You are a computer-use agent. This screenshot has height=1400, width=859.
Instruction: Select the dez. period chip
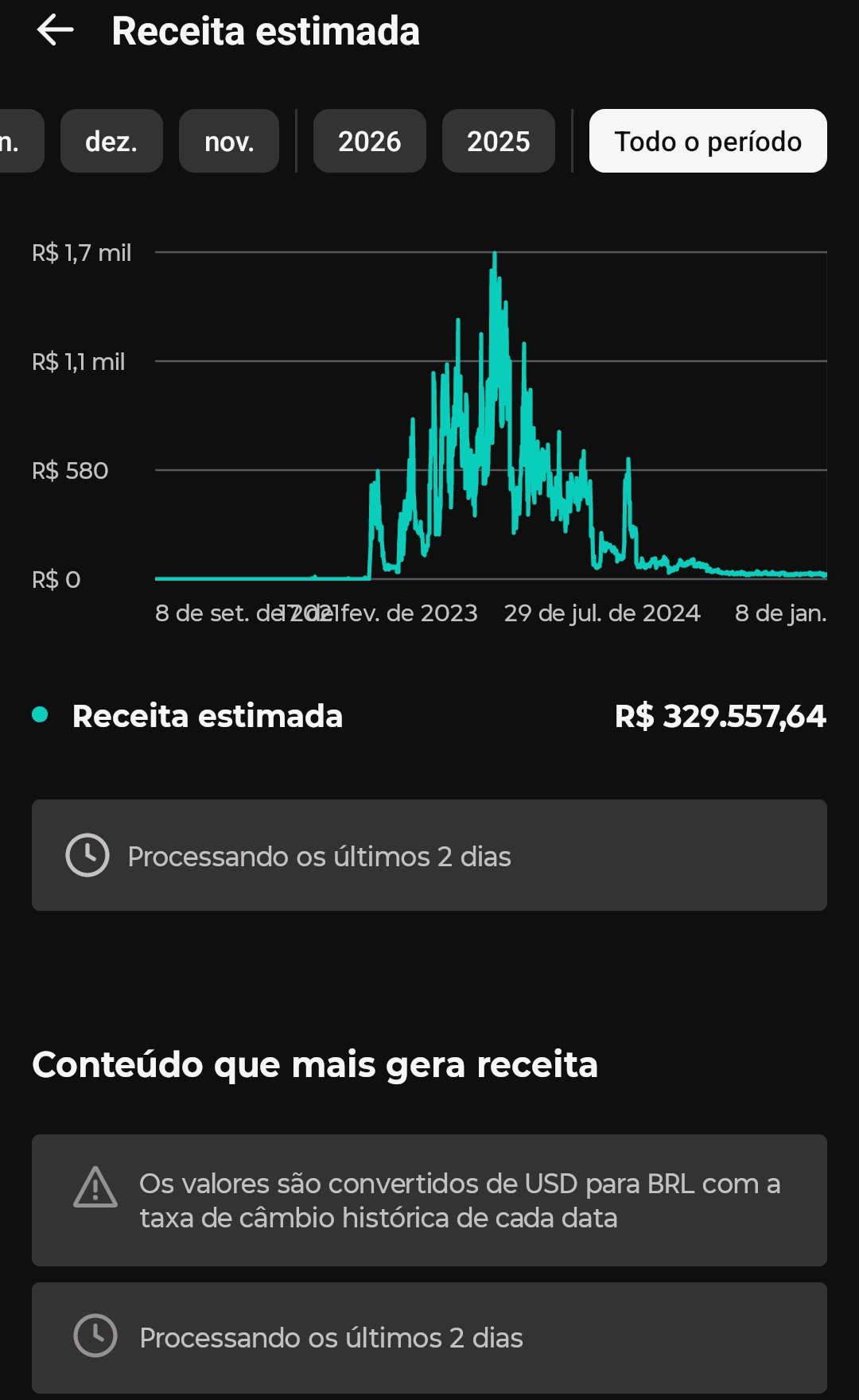[x=111, y=141]
